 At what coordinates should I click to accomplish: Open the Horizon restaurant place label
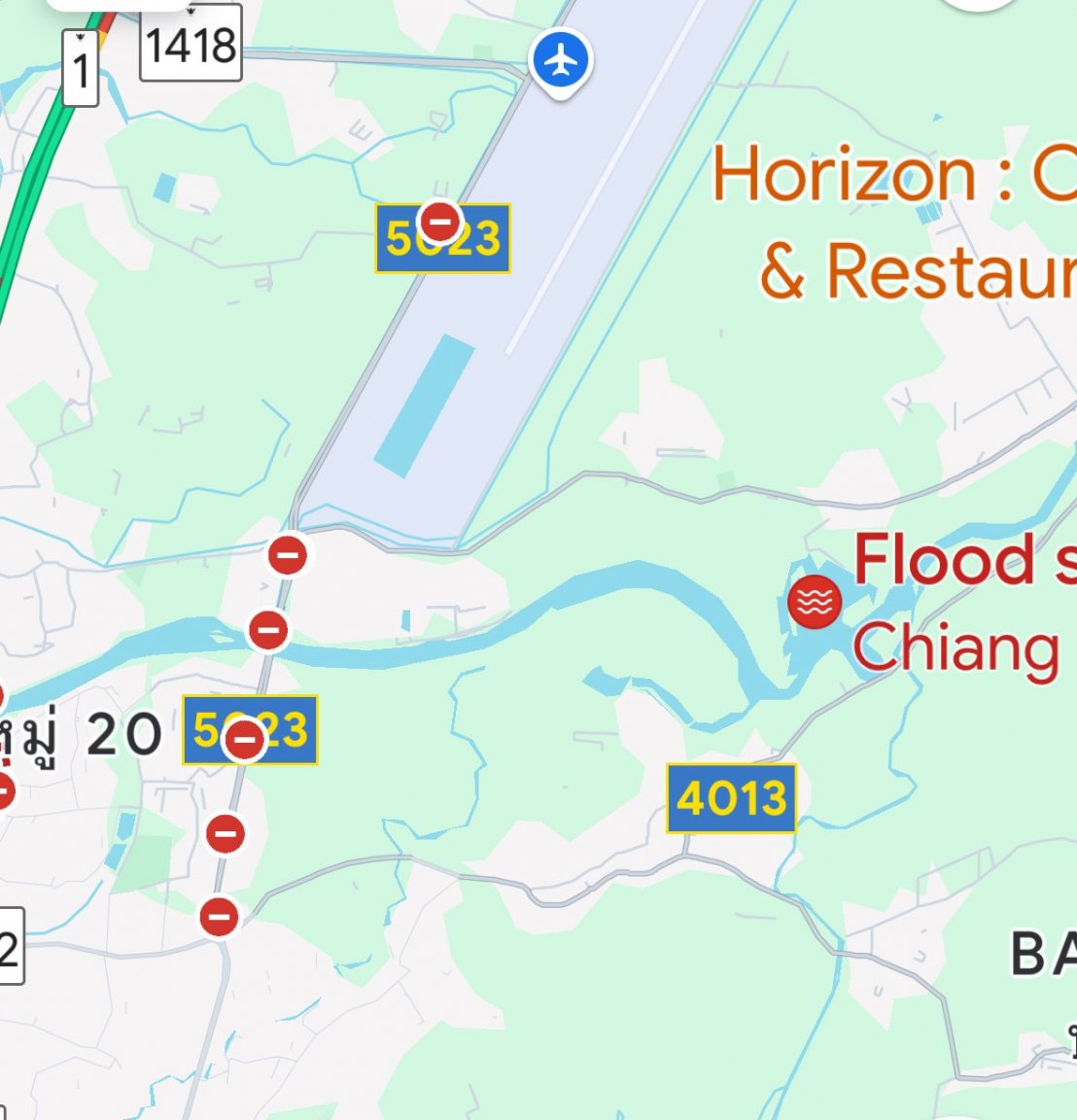(894, 223)
